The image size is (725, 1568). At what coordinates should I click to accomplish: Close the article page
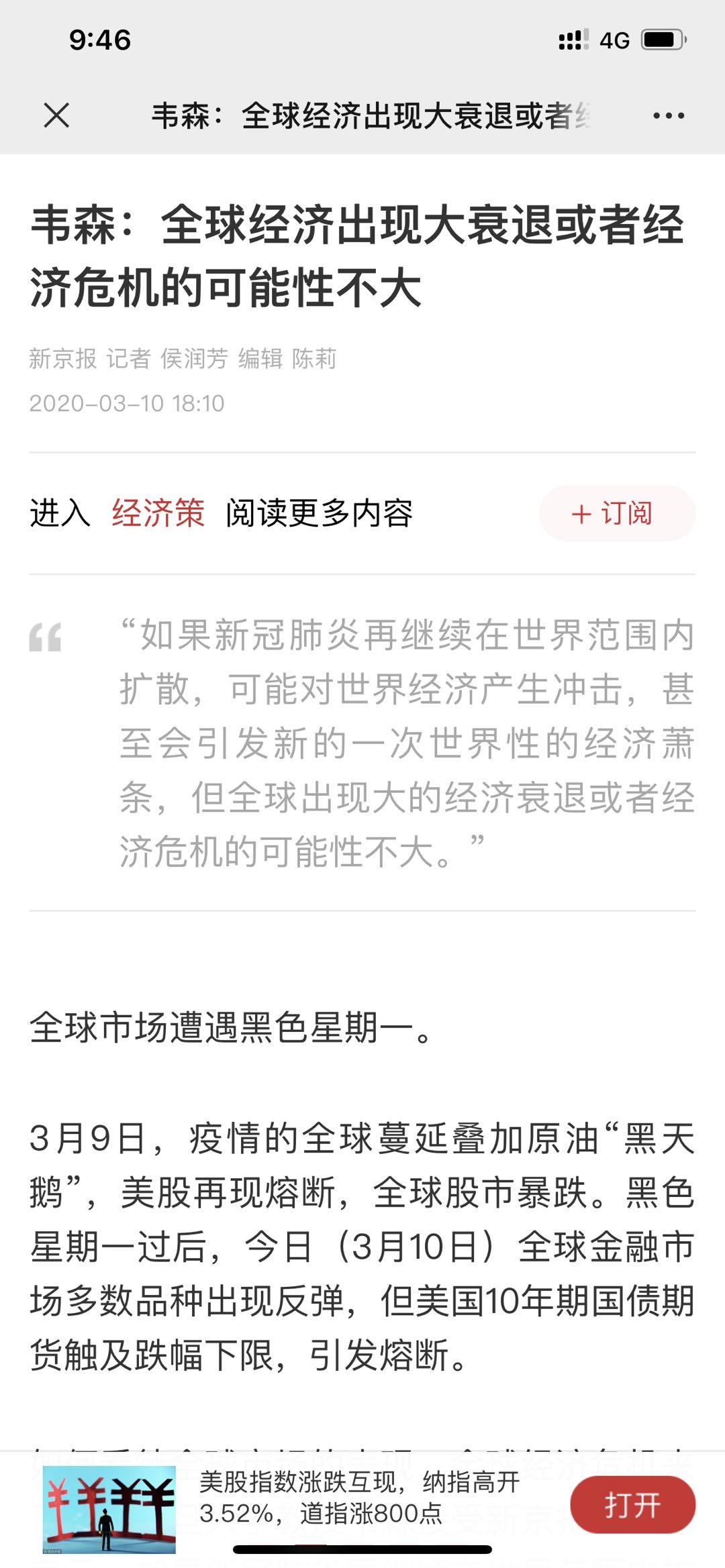[x=56, y=115]
